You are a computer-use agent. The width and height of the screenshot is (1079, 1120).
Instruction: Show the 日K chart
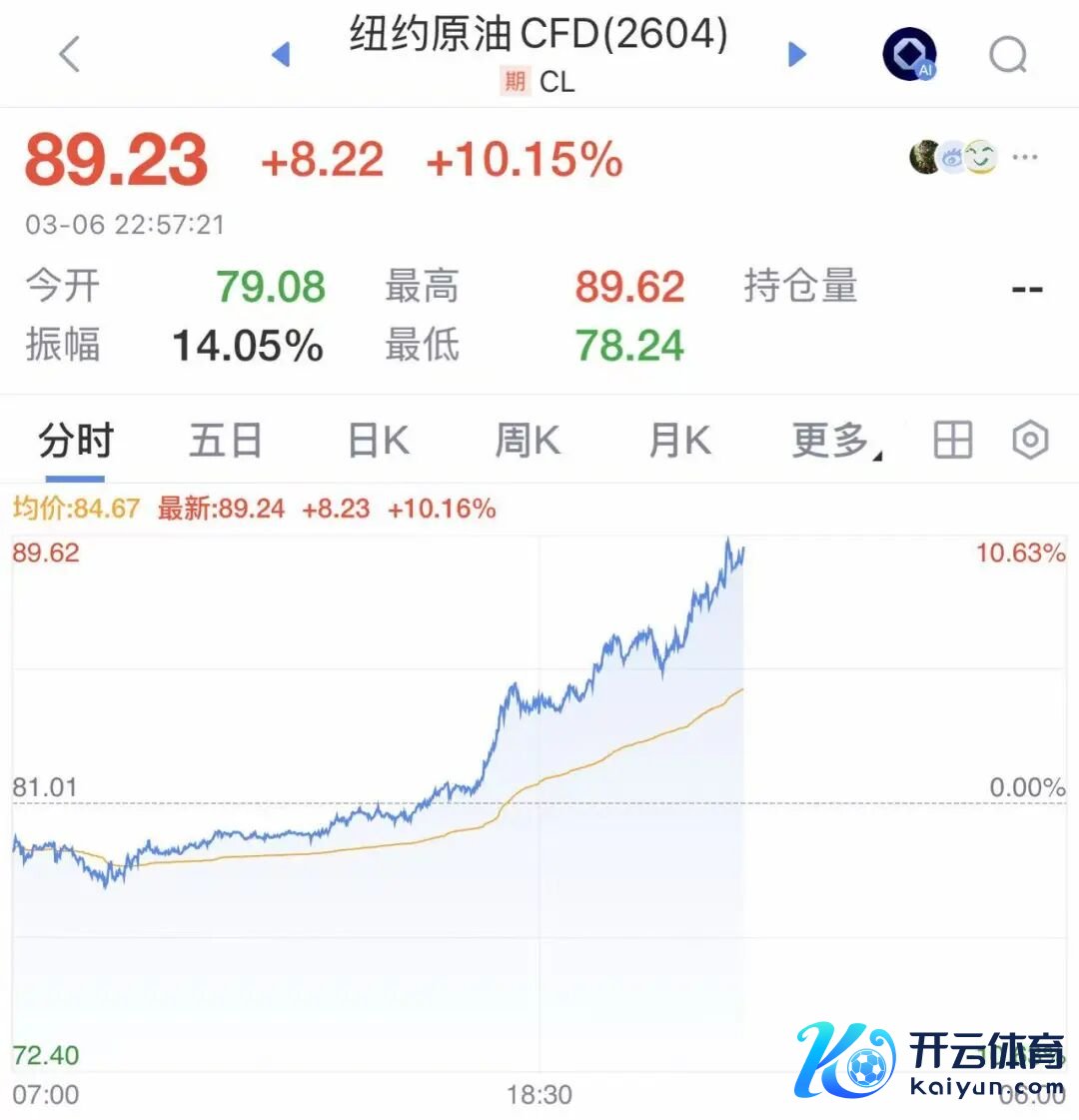378,441
